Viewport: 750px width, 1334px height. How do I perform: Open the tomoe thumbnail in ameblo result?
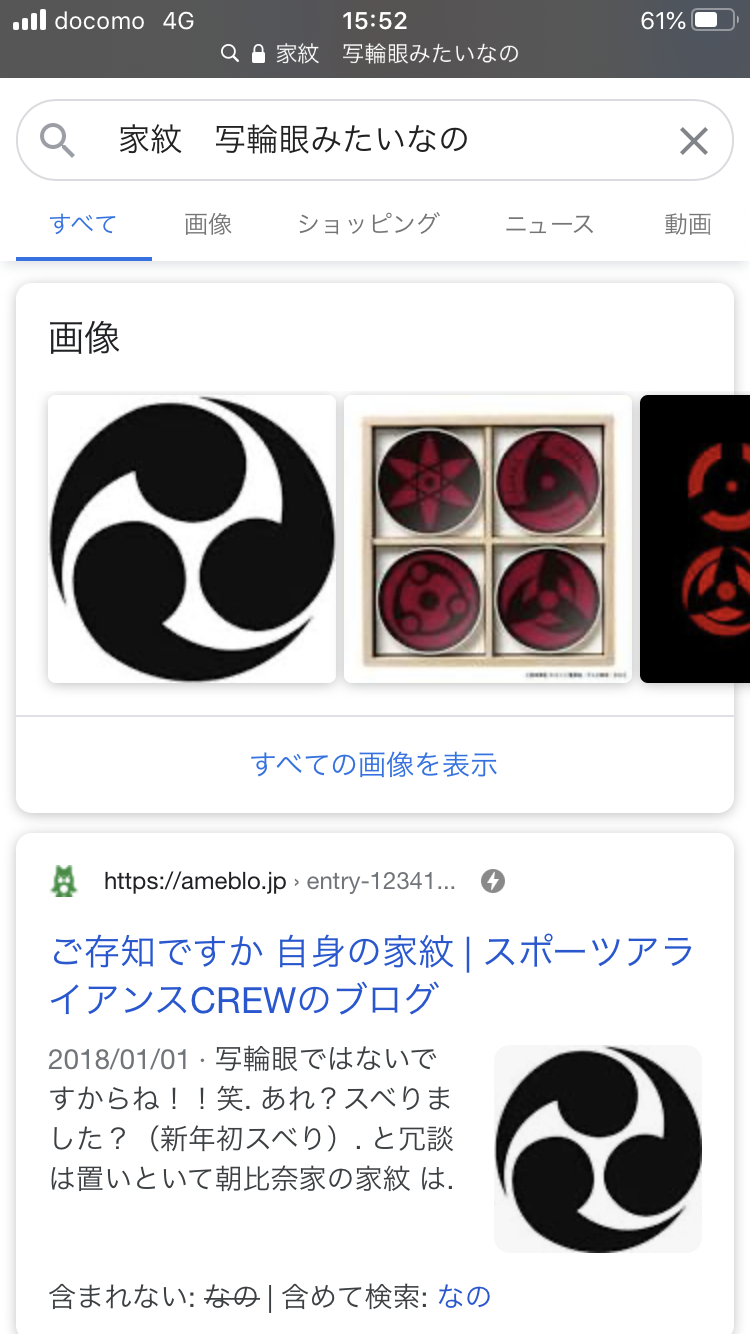pyautogui.click(x=598, y=1149)
